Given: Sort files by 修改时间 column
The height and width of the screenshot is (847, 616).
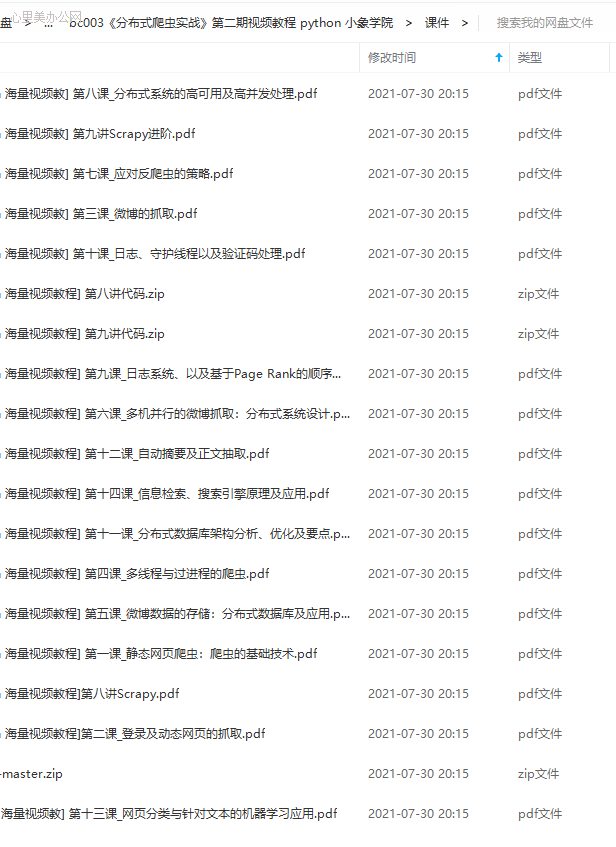Looking at the screenshot, I should (x=392, y=58).
